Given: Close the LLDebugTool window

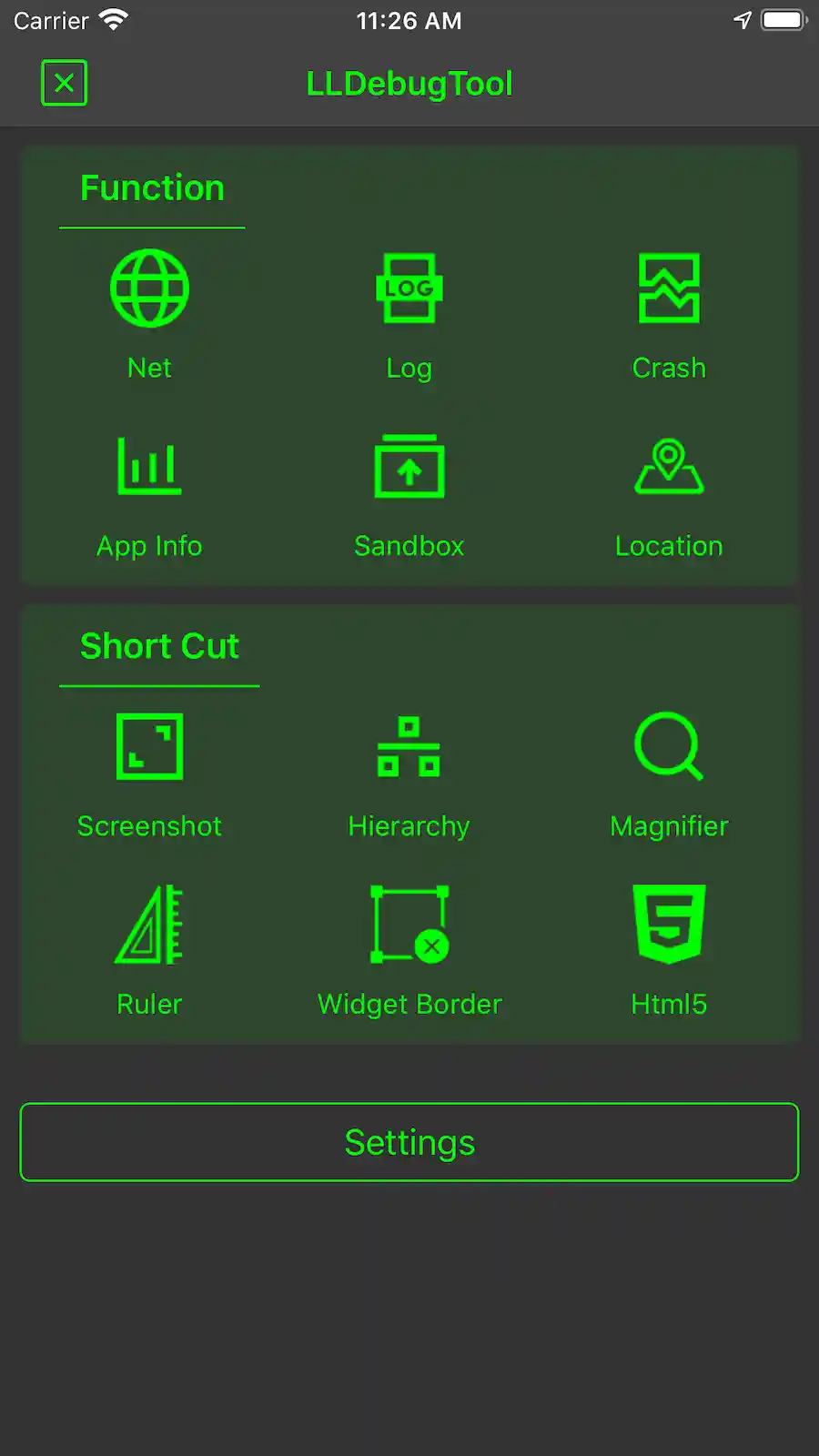Looking at the screenshot, I should tap(64, 83).
